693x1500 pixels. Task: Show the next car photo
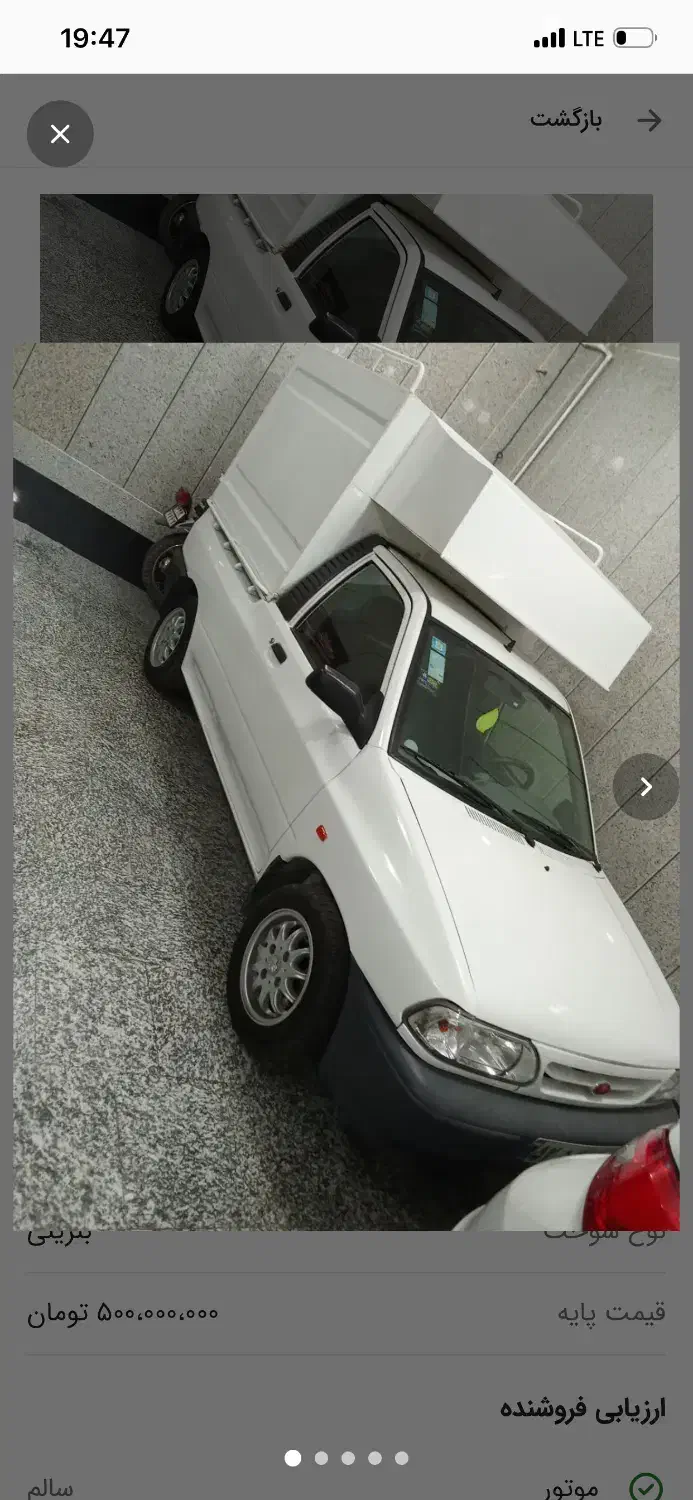point(646,787)
